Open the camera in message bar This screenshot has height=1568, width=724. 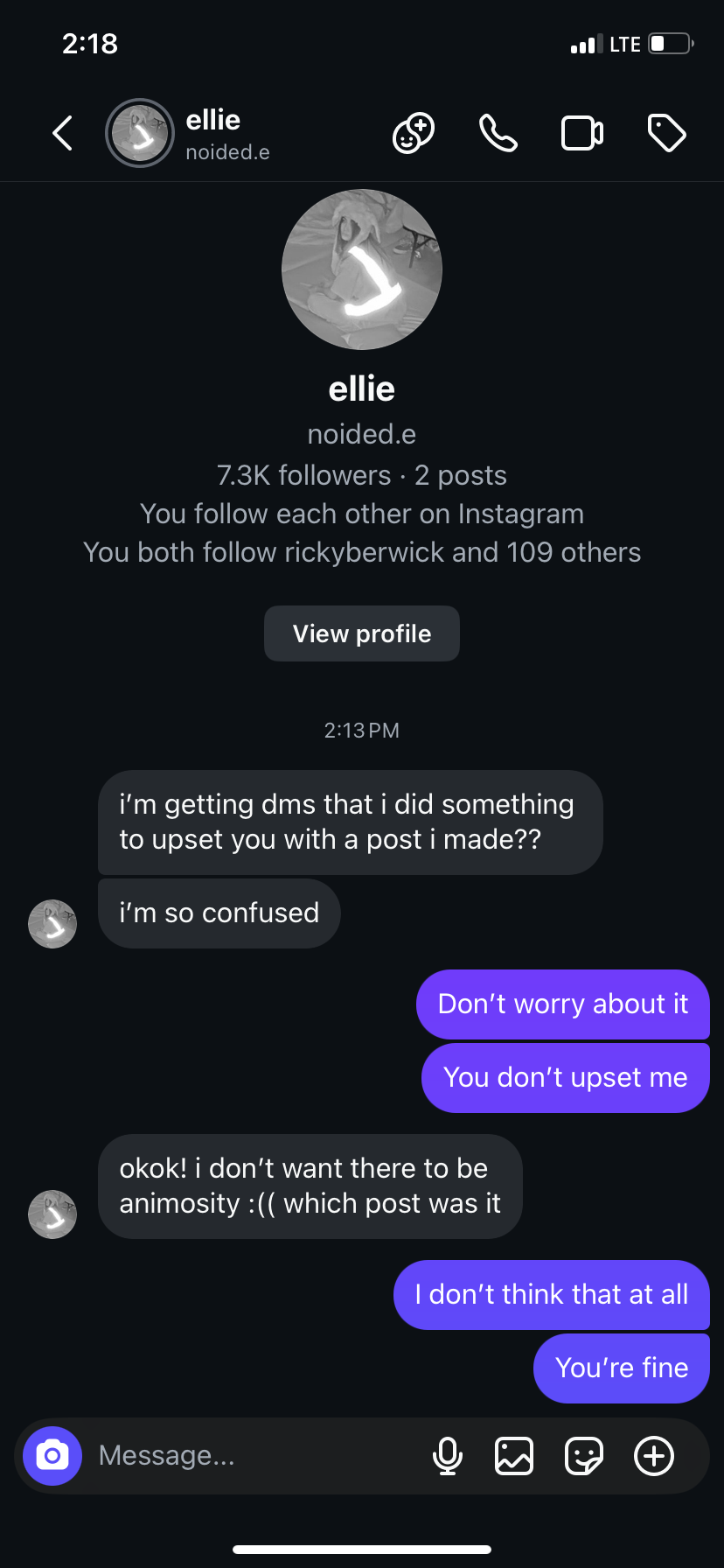(52, 1456)
